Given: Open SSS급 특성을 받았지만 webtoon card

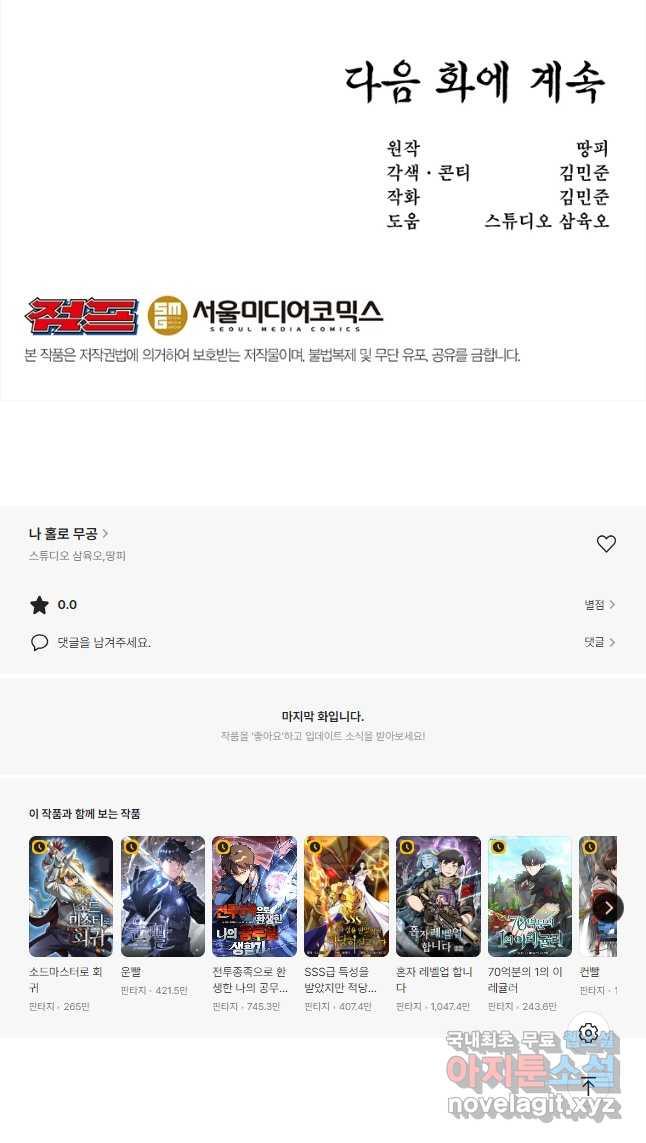Looking at the screenshot, I should (346, 897).
